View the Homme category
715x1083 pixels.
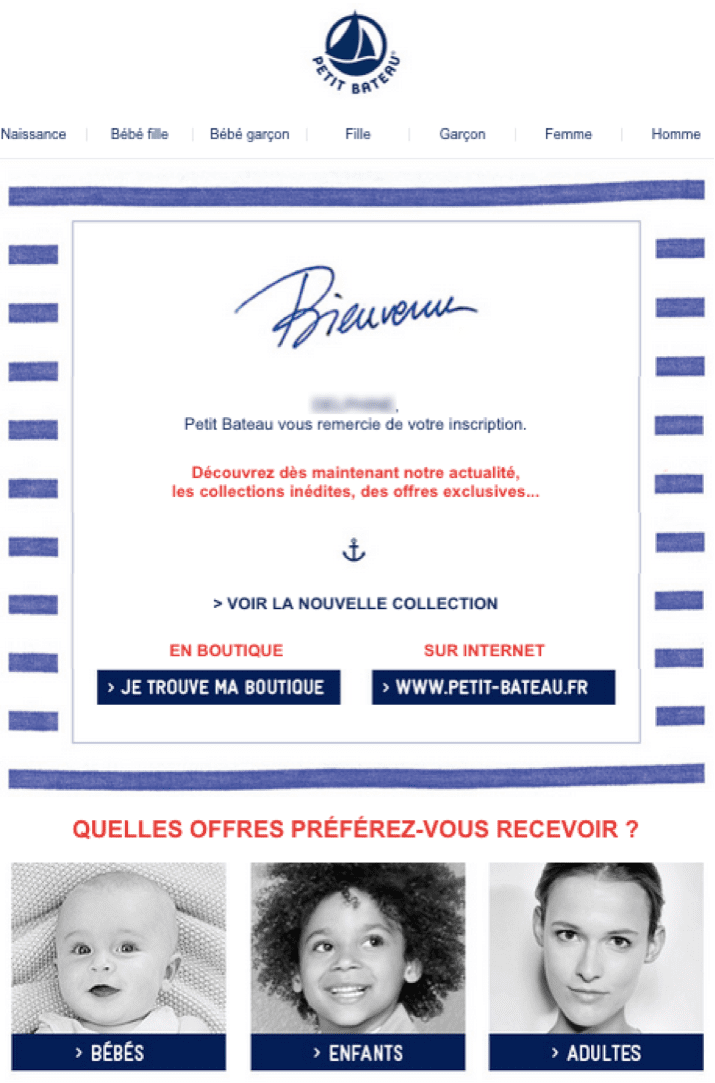[675, 134]
